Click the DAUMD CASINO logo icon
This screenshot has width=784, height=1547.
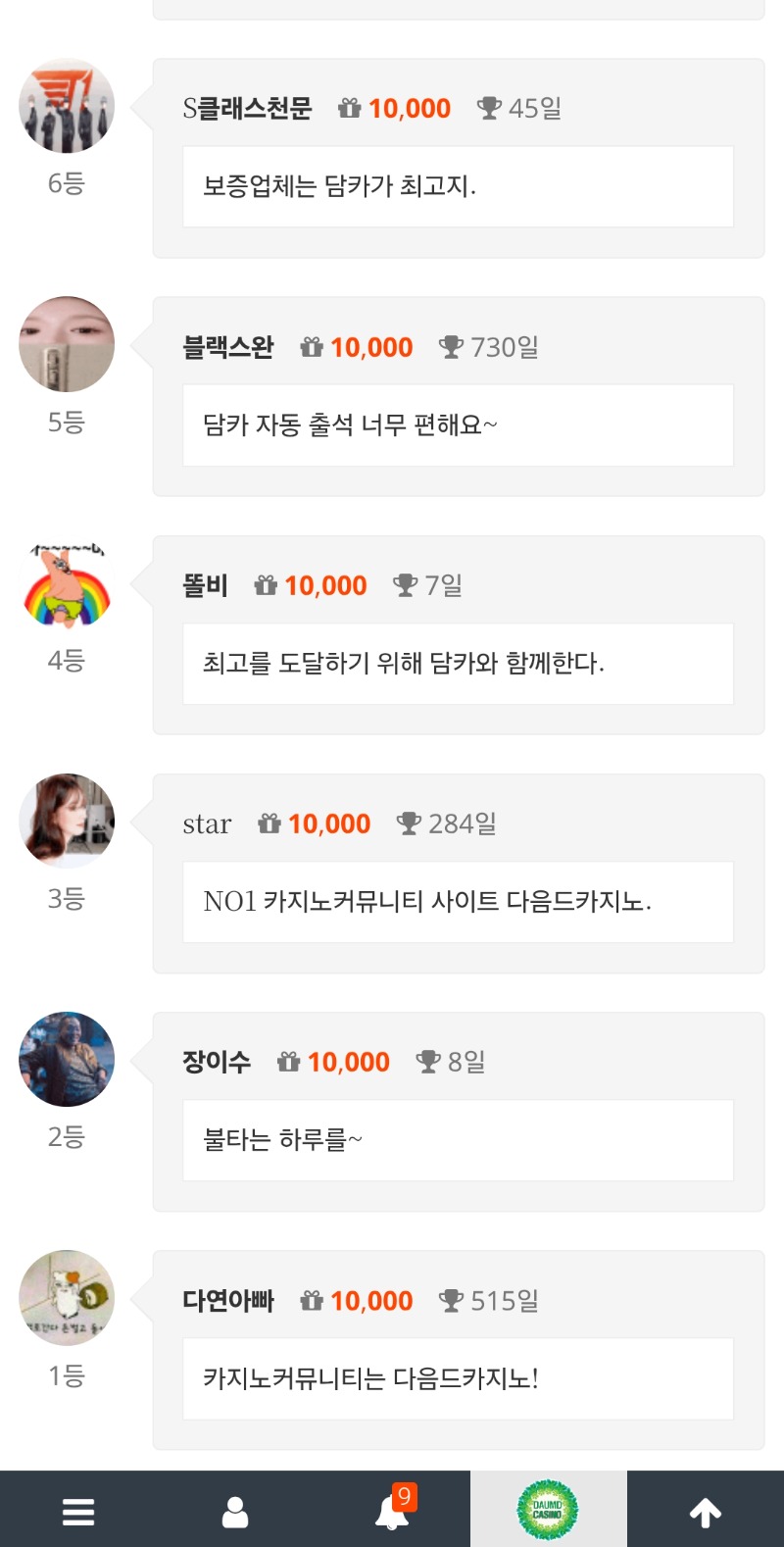click(x=549, y=1510)
